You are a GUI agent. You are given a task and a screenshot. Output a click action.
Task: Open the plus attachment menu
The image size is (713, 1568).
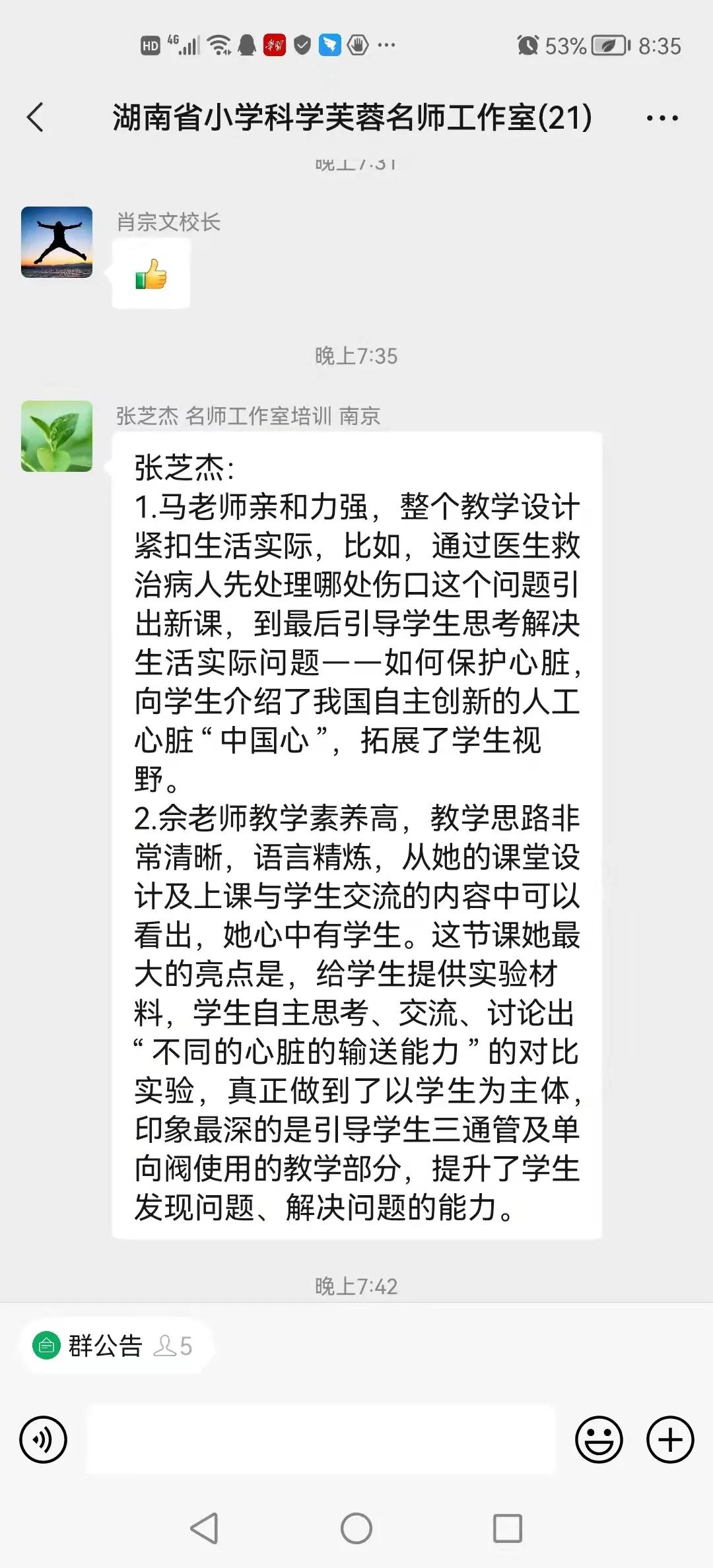670,1439
